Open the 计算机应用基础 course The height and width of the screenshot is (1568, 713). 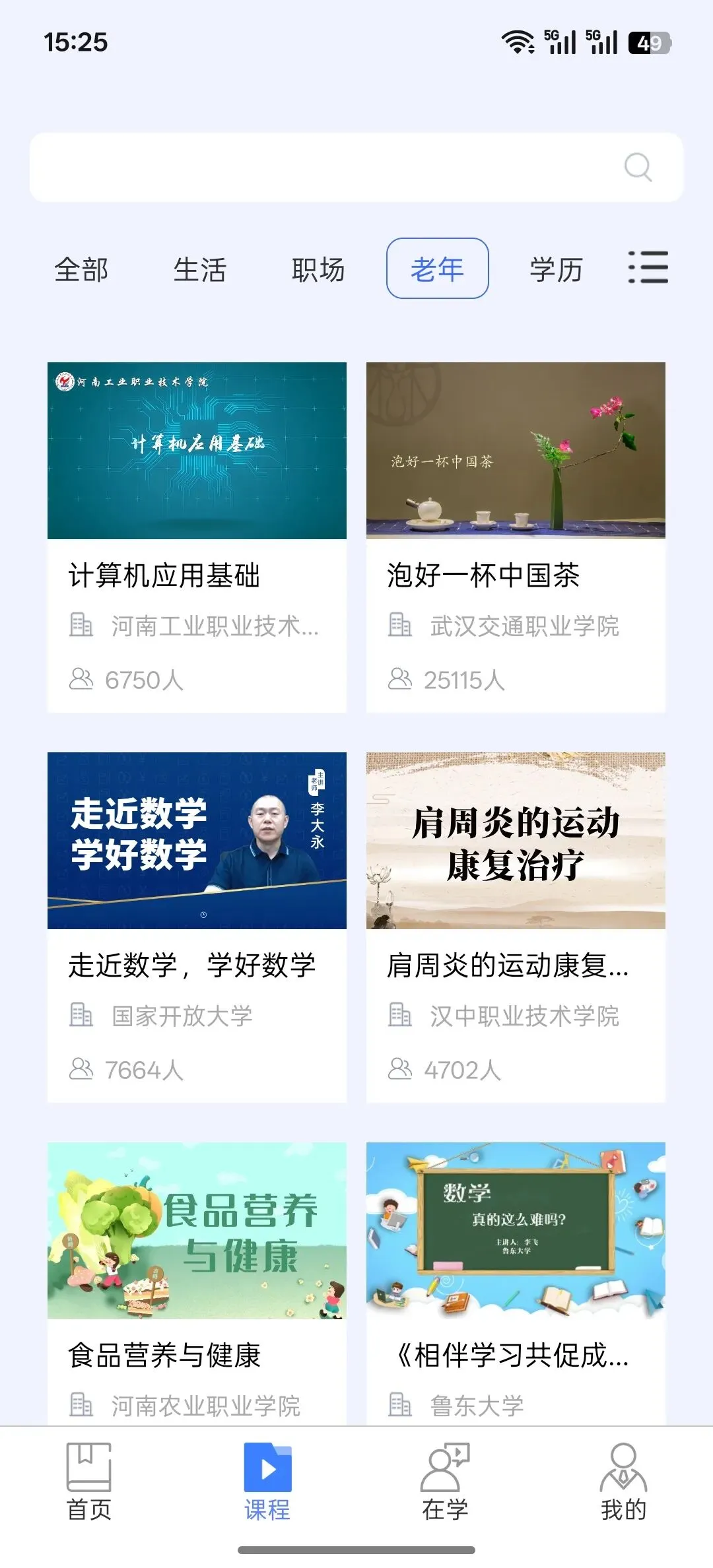point(197,536)
